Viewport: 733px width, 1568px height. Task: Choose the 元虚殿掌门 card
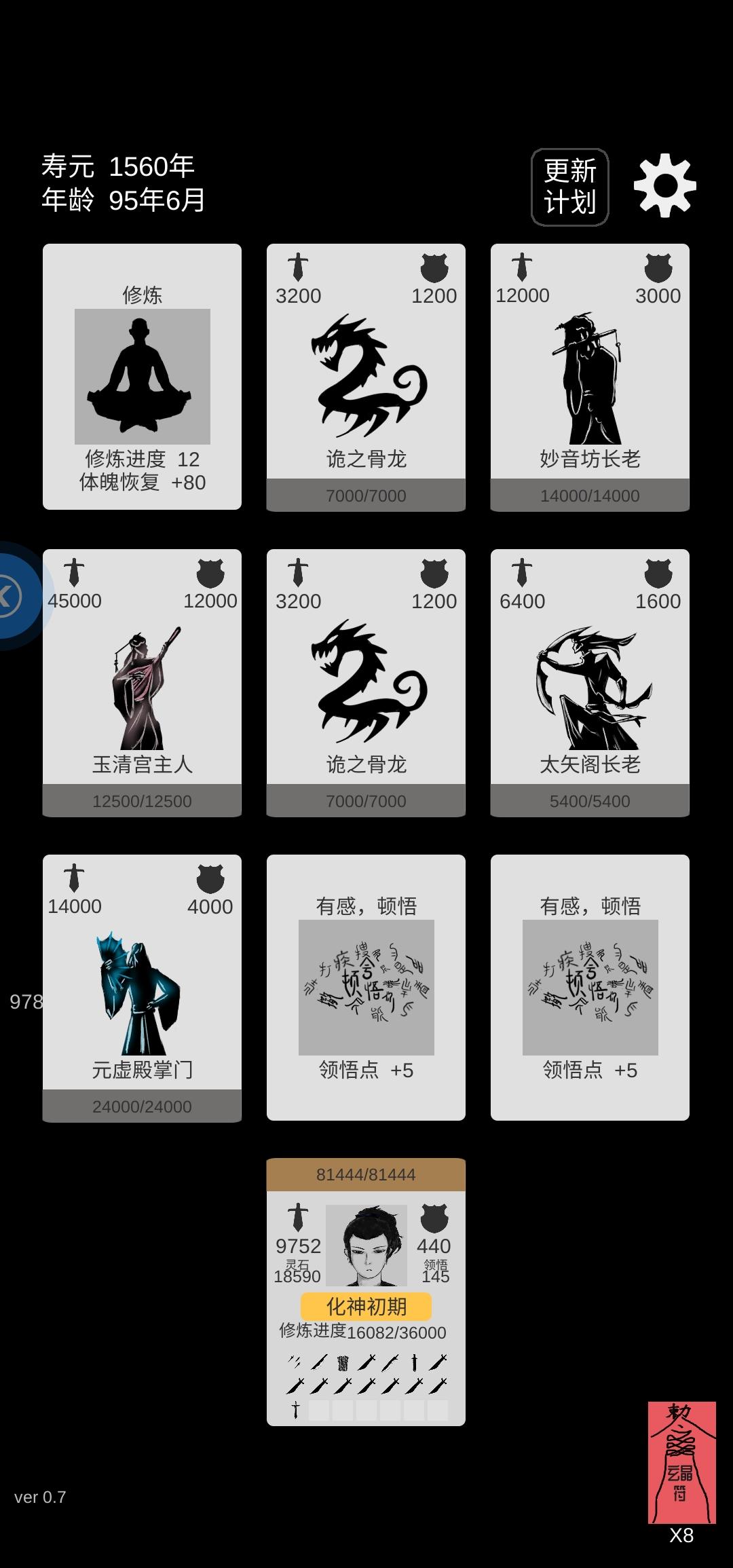point(142,988)
